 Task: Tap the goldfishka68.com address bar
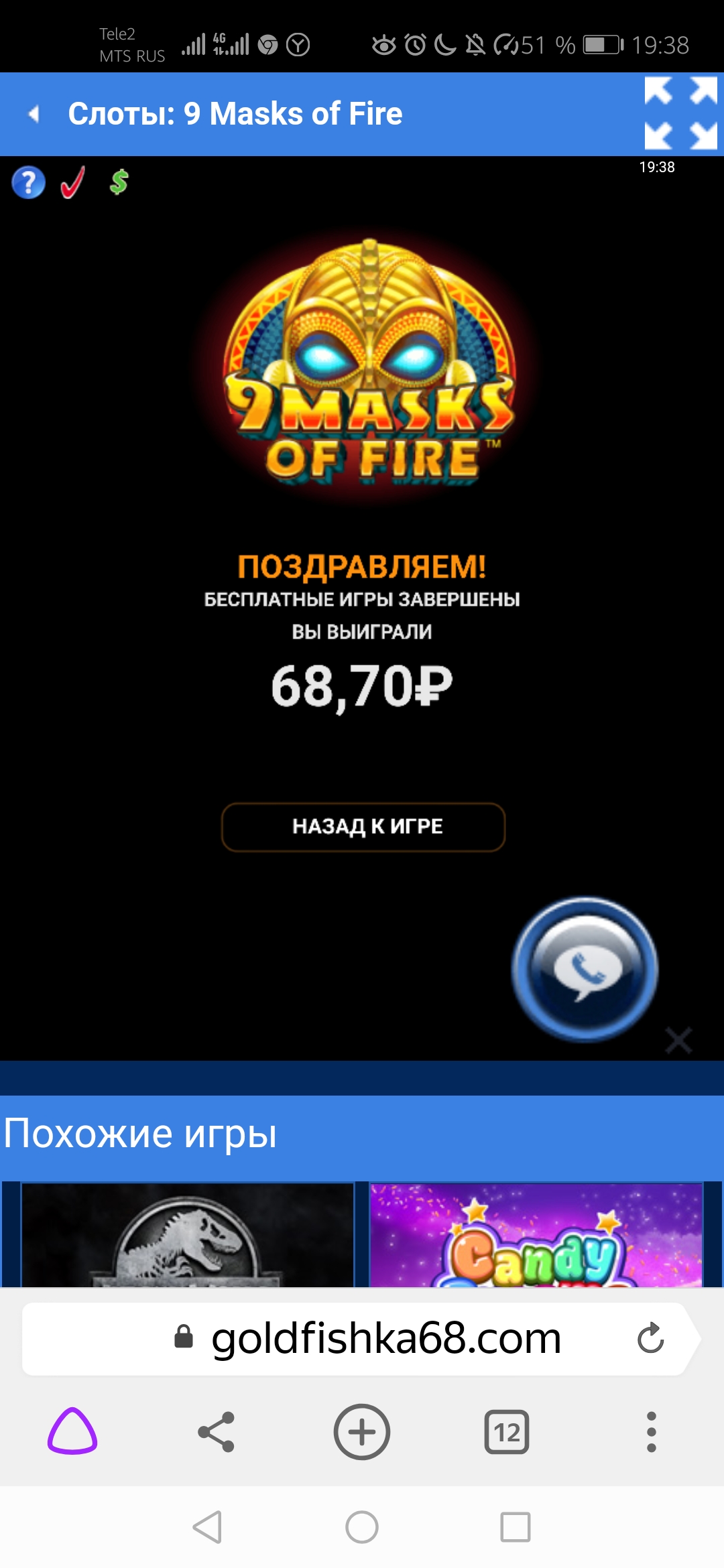coord(385,1339)
